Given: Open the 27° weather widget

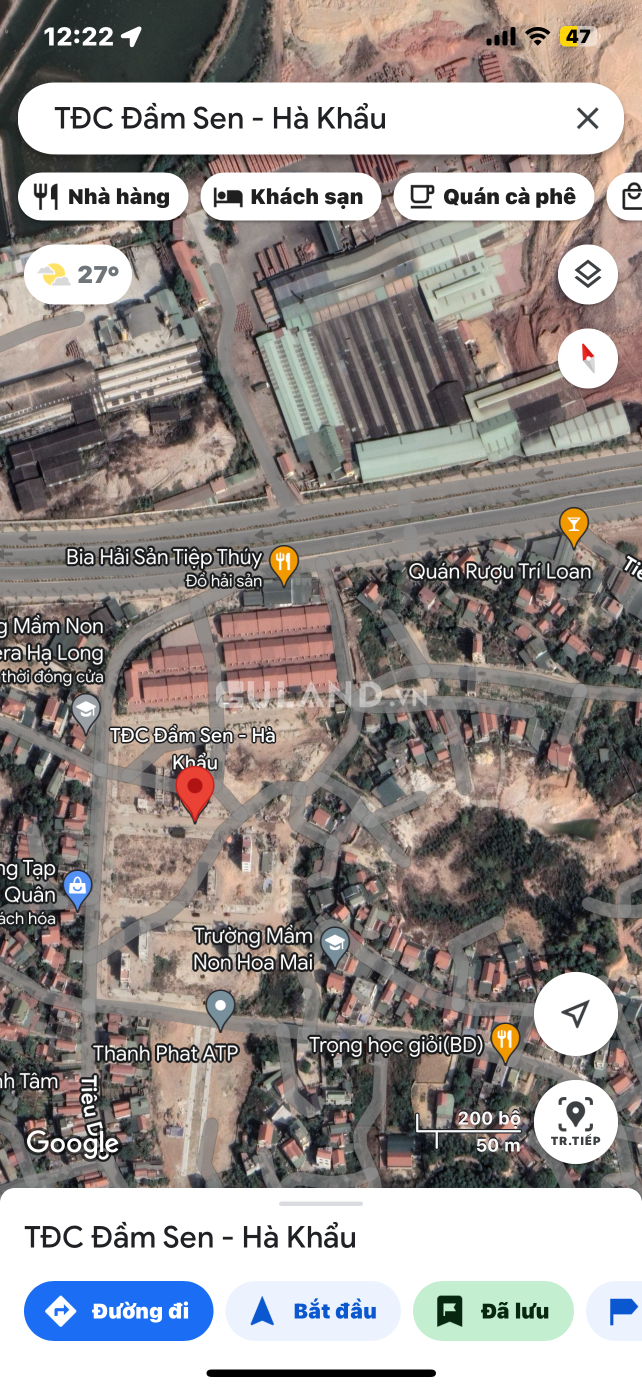Looking at the screenshot, I should [78, 275].
